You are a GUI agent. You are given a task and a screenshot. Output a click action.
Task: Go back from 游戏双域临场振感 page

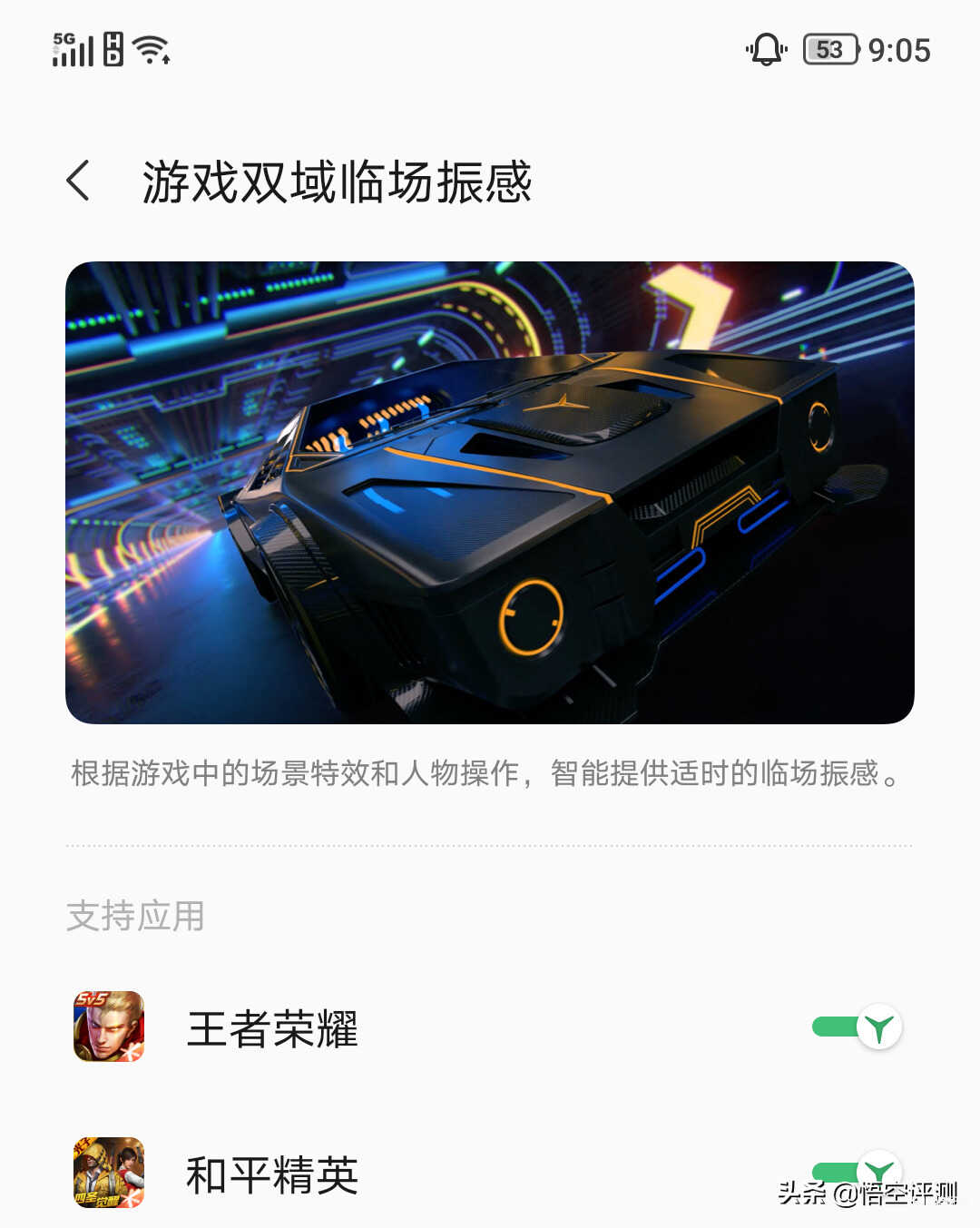coord(79,181)
